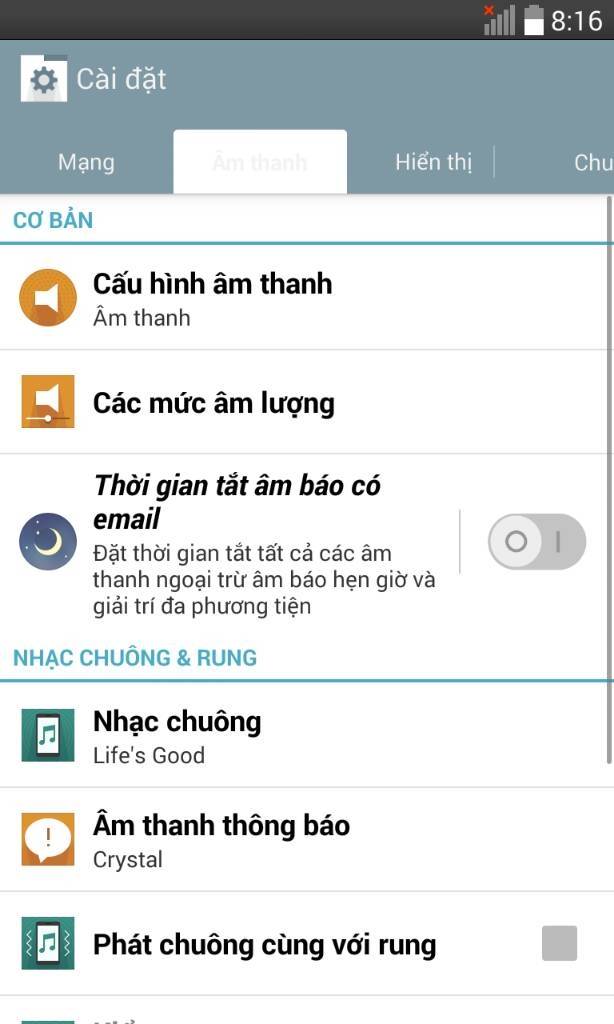Open Các mức âm lượng

pos(214,402)
